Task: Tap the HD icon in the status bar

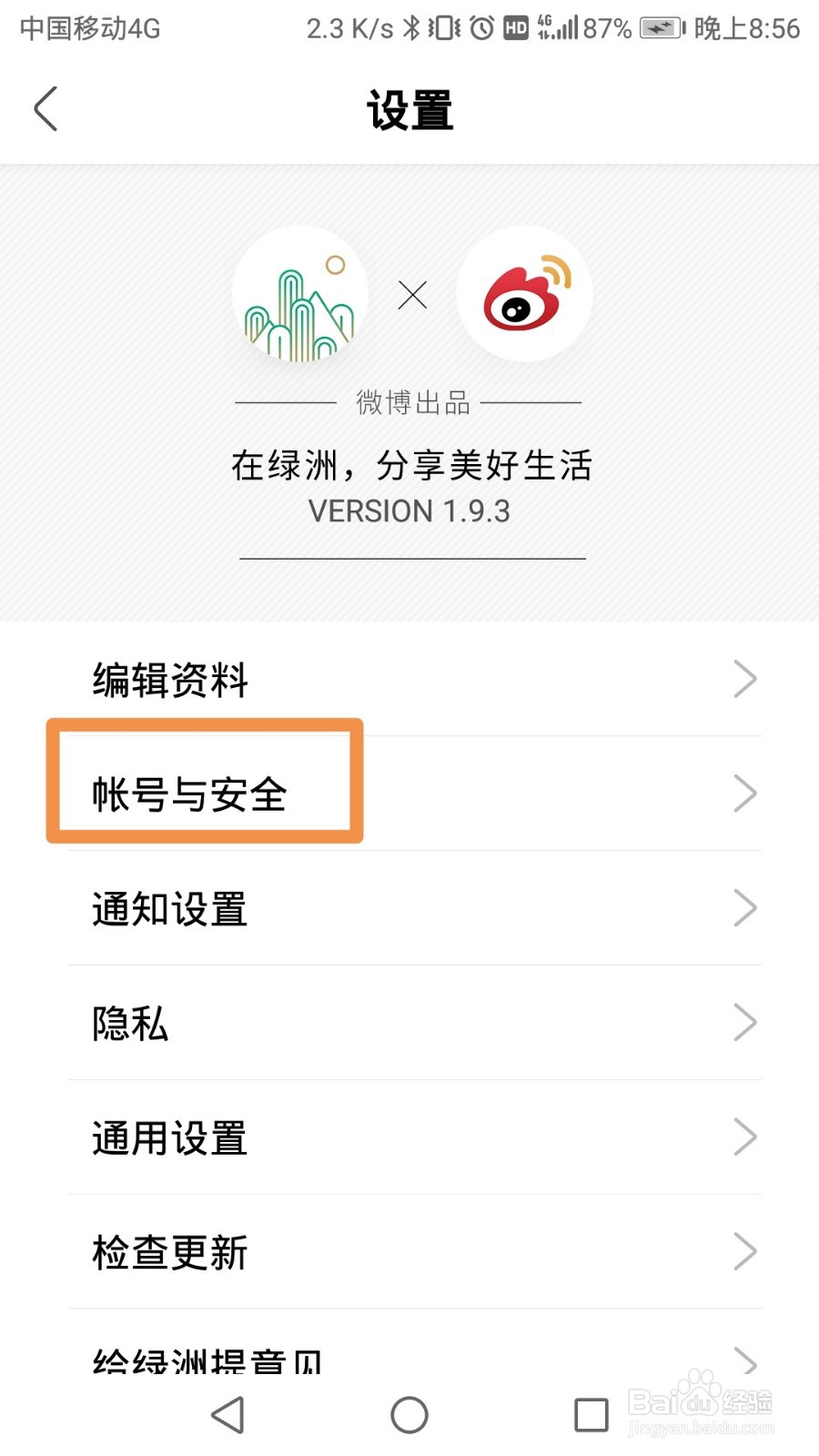Action: [514, 28]
